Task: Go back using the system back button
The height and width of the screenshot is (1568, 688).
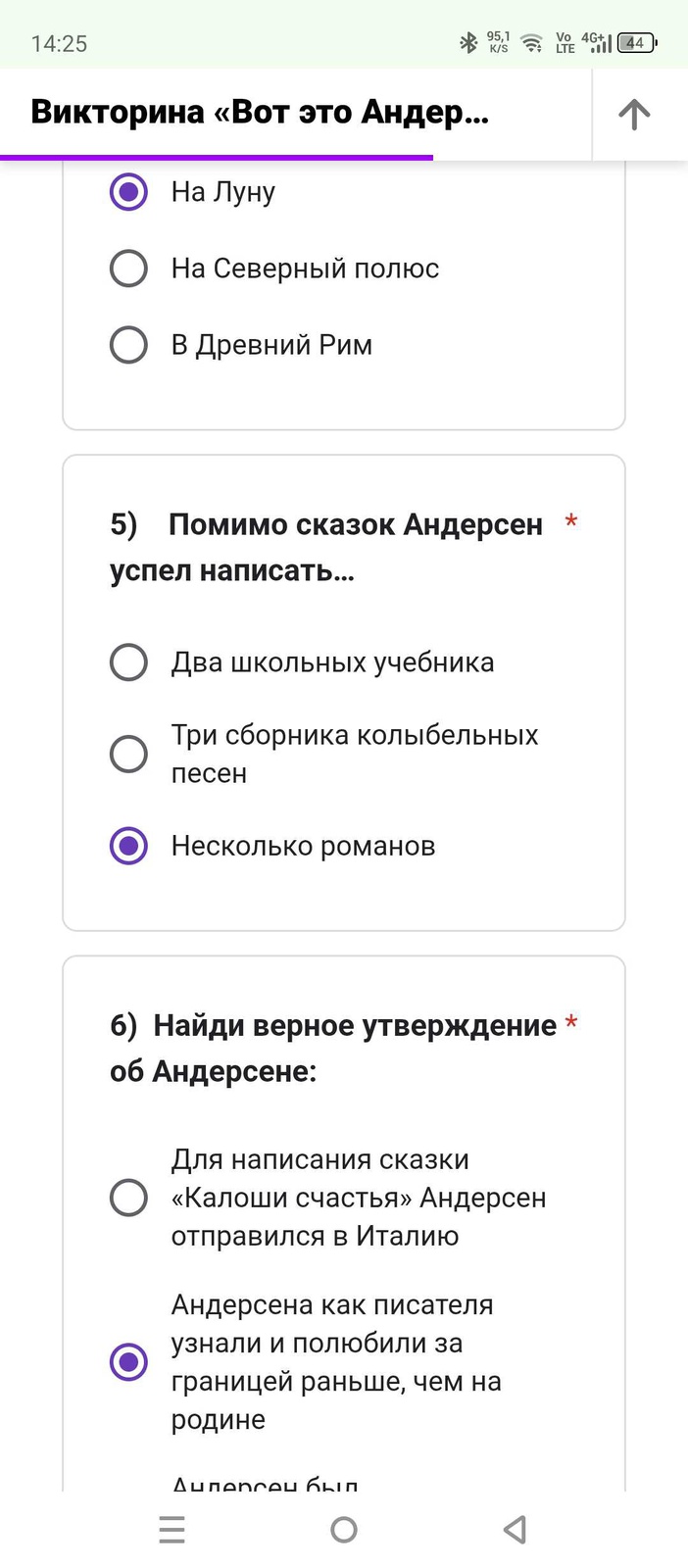Action: click(515, 1529)
